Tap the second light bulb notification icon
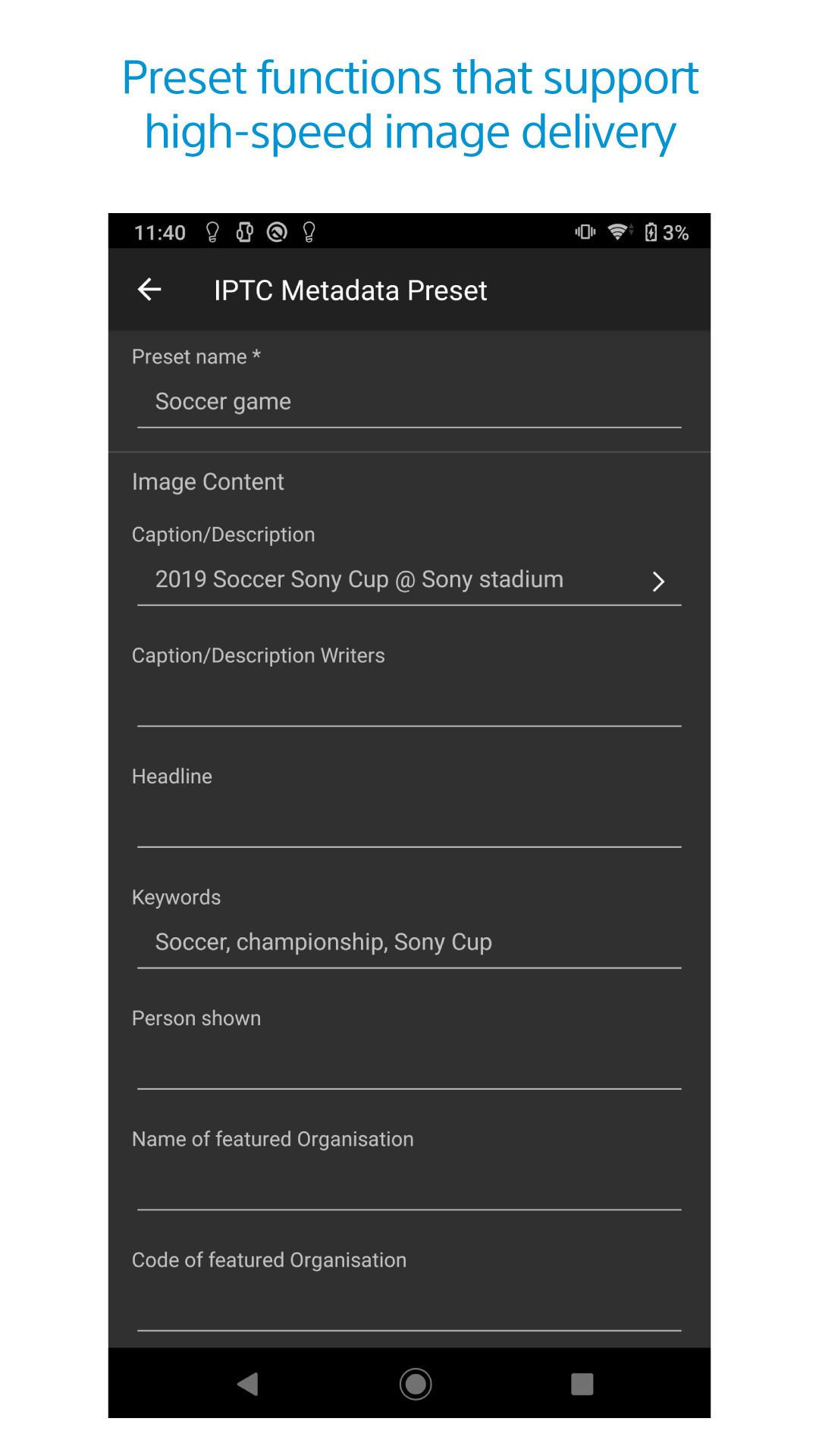This screenshot has width=819, height=1456. click(x=308, y=232)
